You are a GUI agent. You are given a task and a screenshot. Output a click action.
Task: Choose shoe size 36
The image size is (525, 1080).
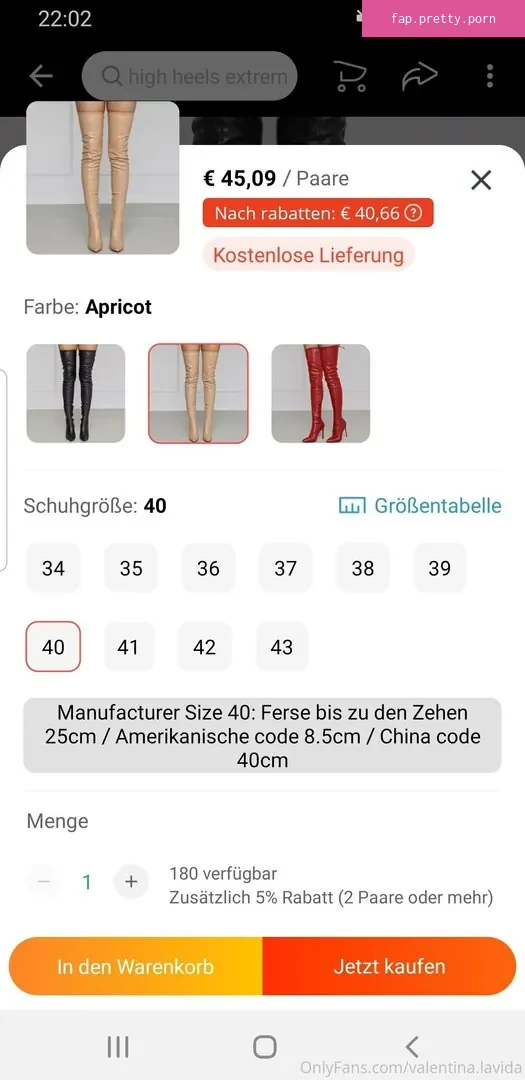(208, 568)
